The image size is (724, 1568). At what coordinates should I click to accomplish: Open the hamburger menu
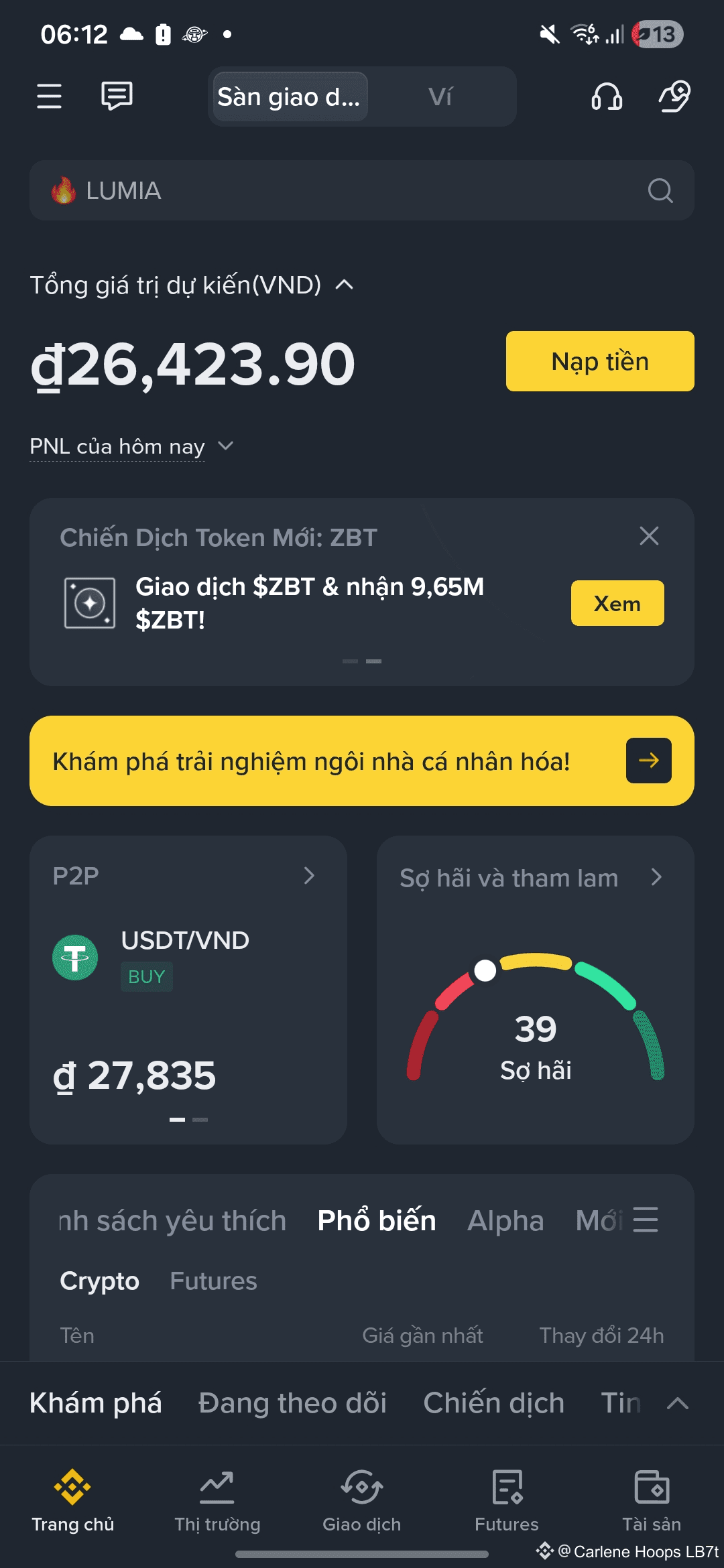pyautogui.click(x=49, y=96)
